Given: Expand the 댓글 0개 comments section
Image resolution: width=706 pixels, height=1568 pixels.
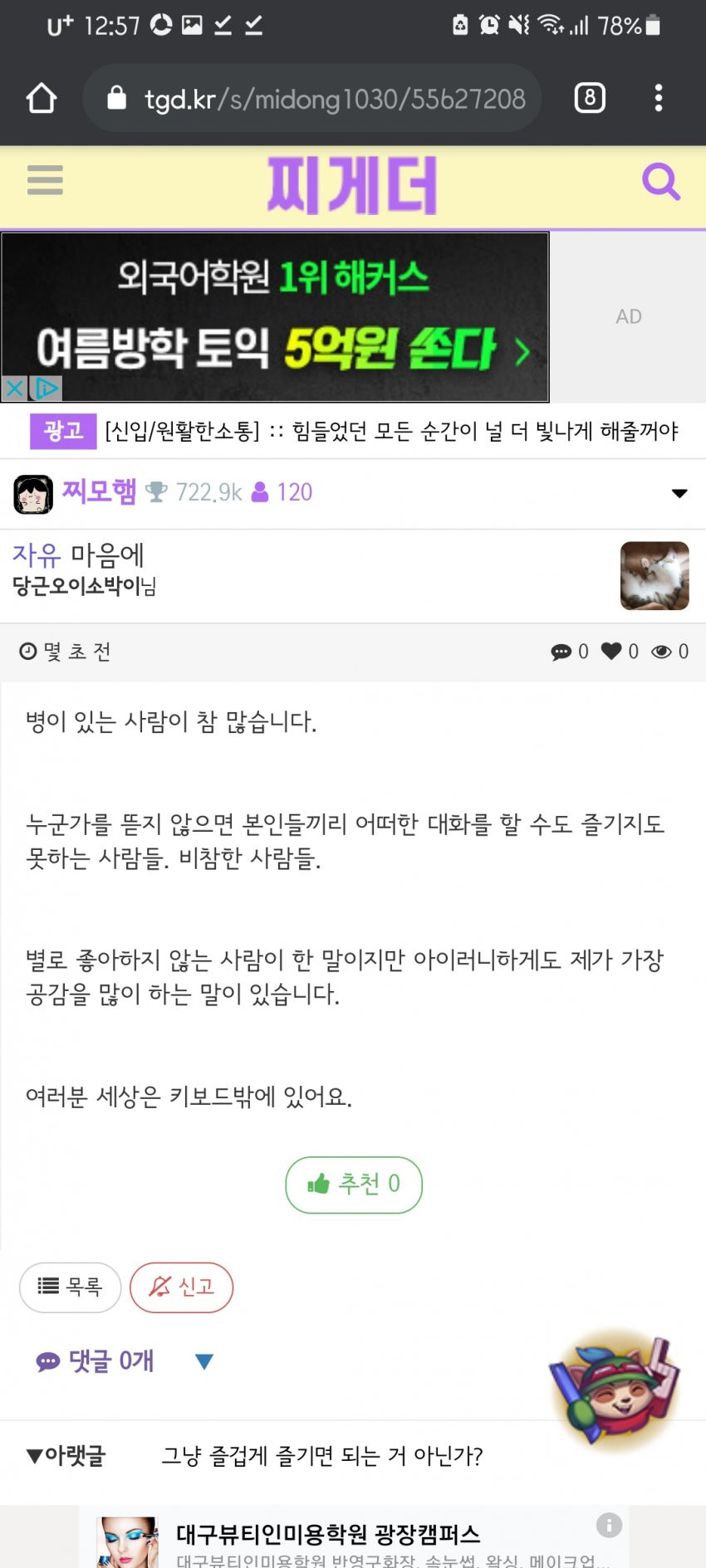Looking at the screenshot, I should coord(204,1361).
